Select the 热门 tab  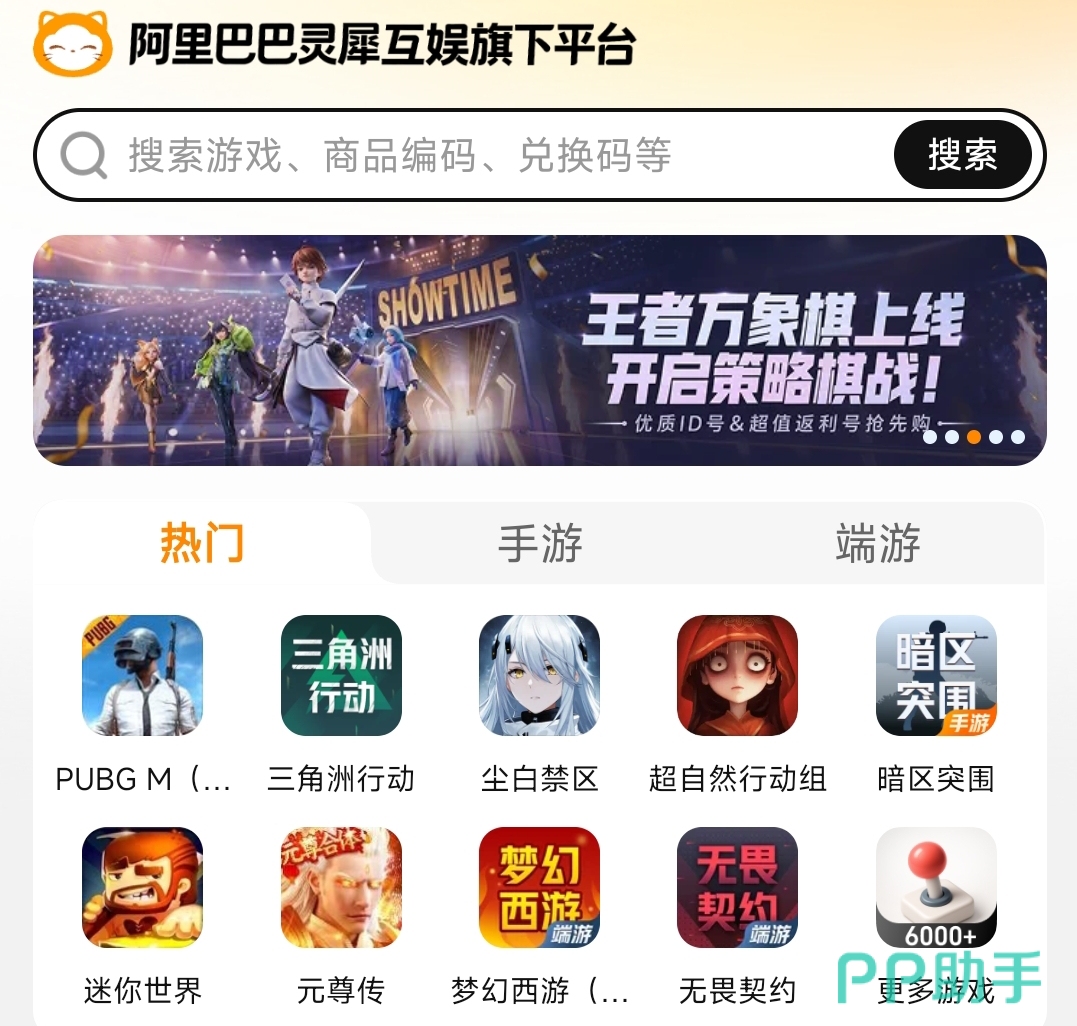click(202, 543)
